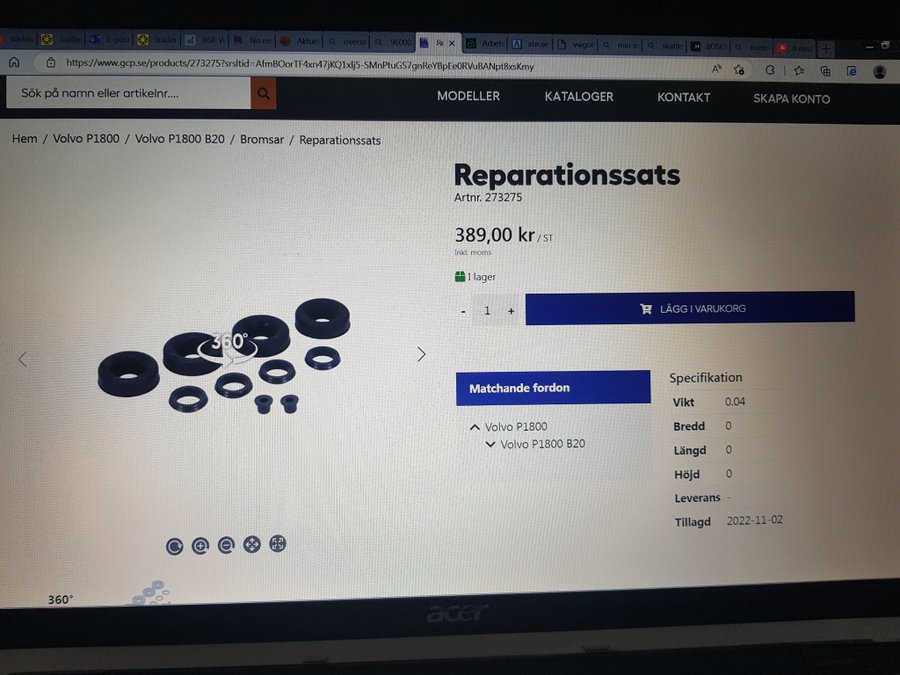Increase quantity with the plus button
The image size is (900, 675).
(511, 311)
